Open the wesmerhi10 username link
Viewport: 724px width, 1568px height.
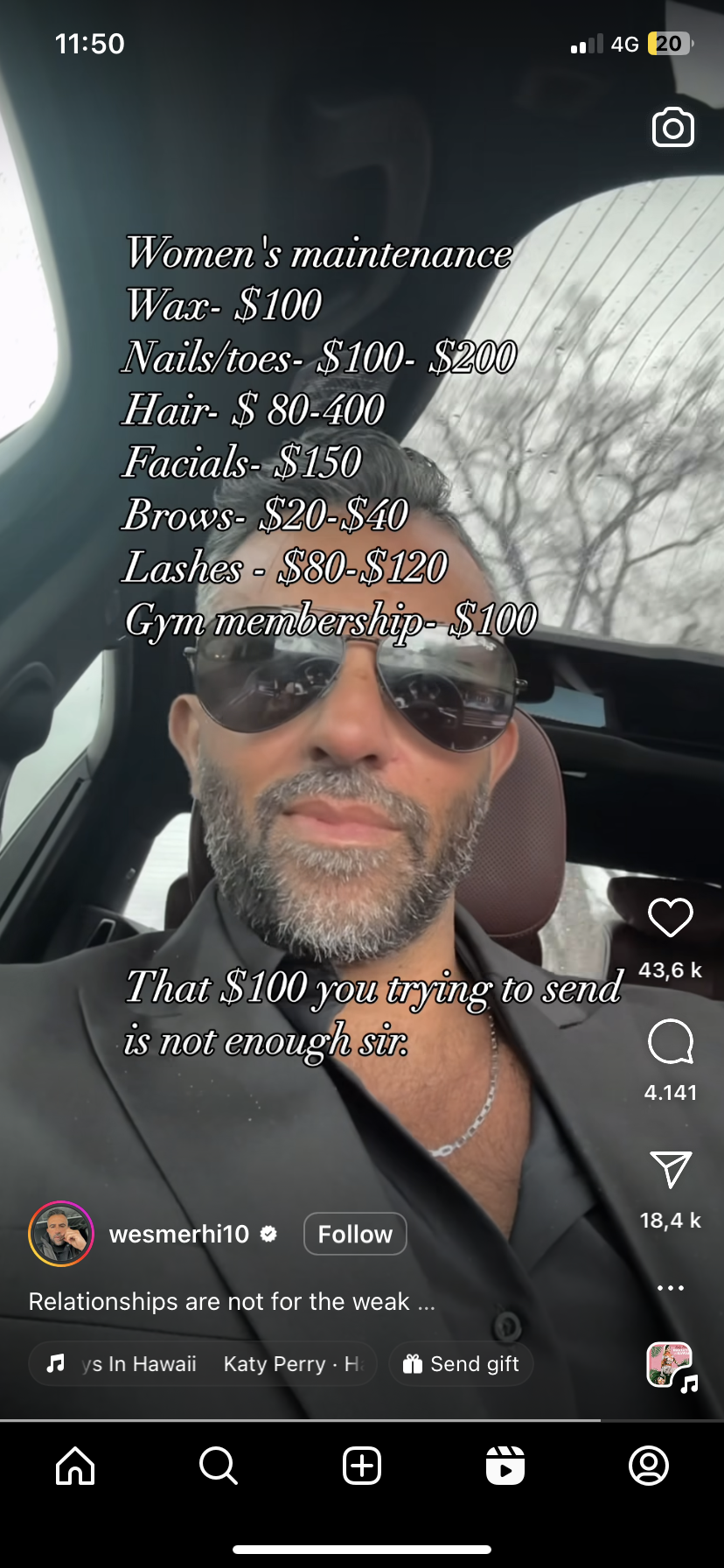179,1234
